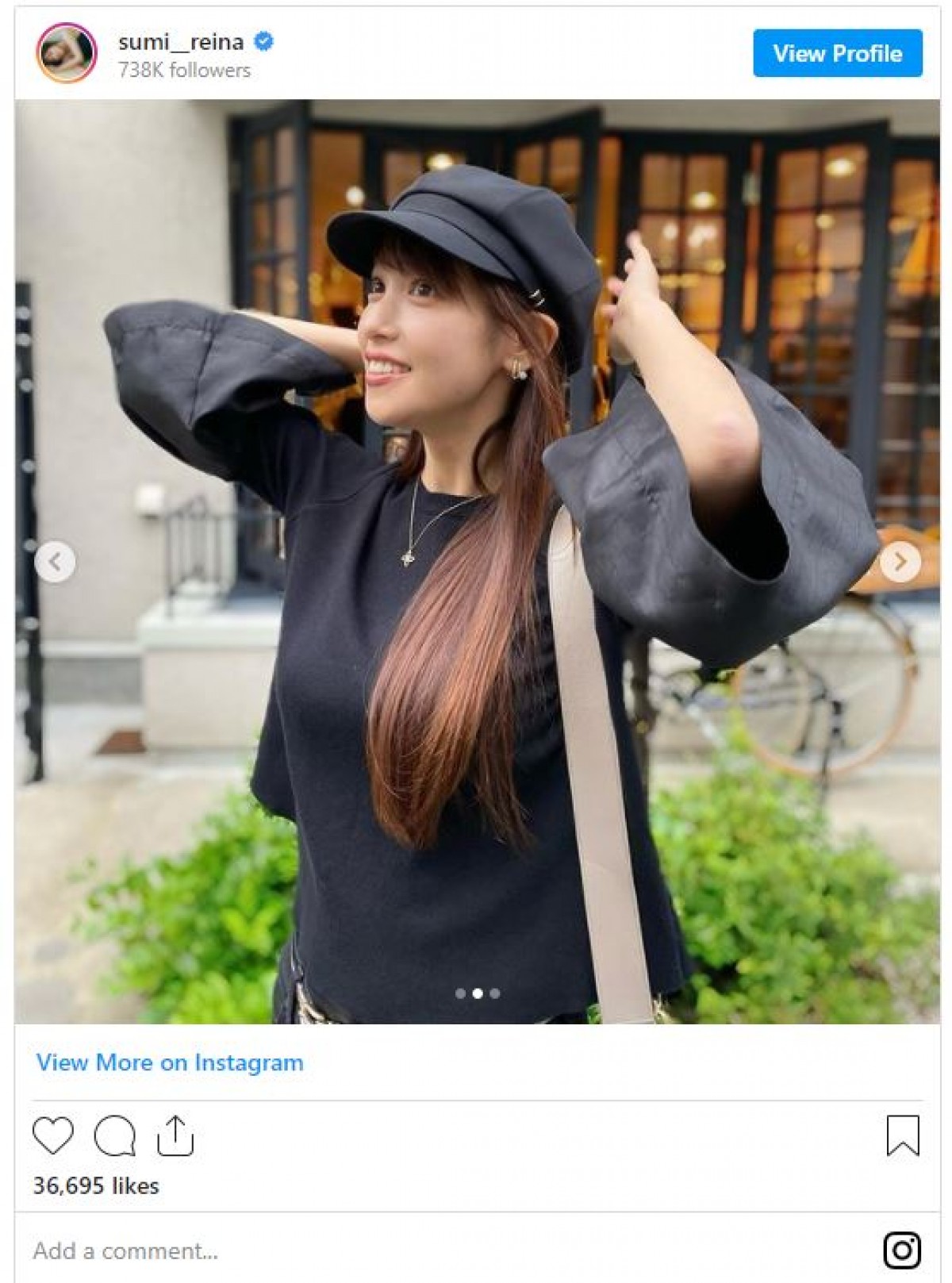This screenshot has height=1283, width=952.
Task: Go to the previous photo in carousel
Action: click(x=55, y=562)
